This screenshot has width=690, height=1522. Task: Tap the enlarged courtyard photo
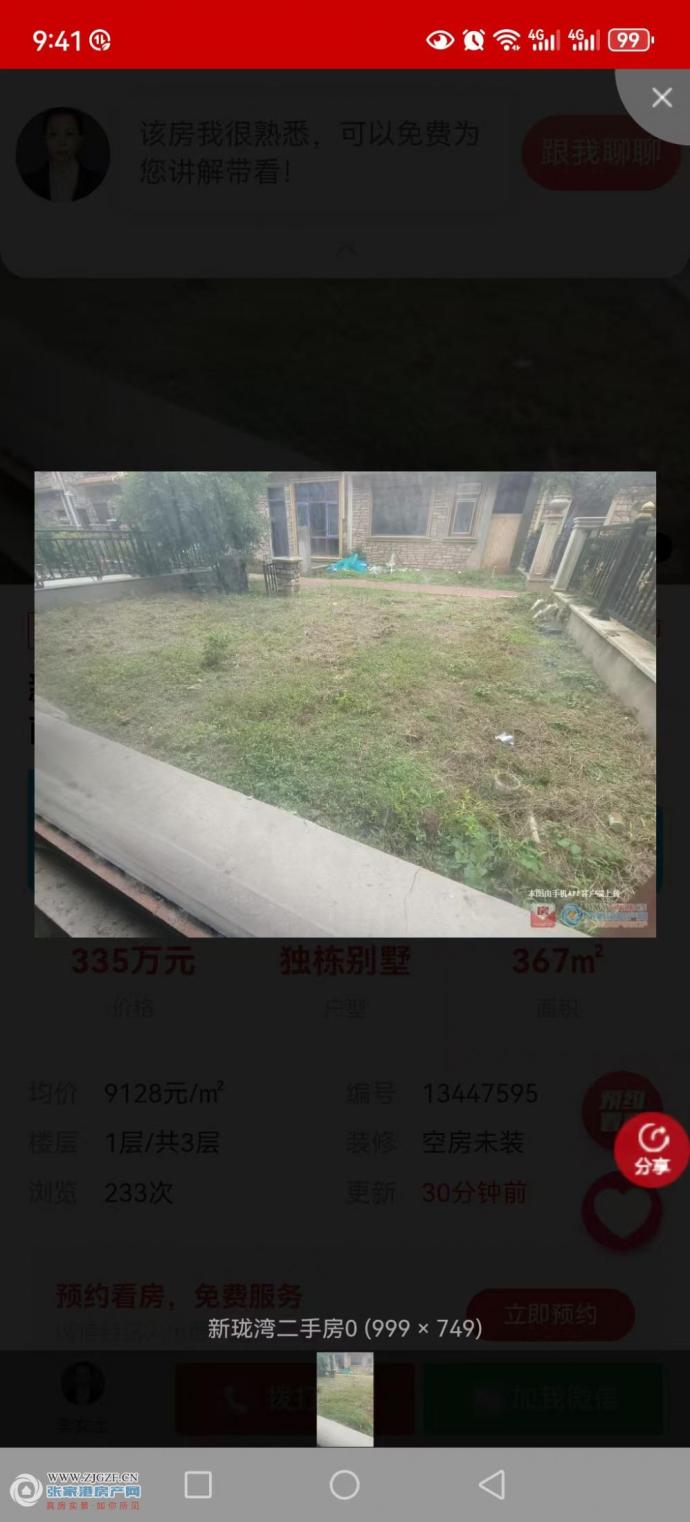coord(345,704)
